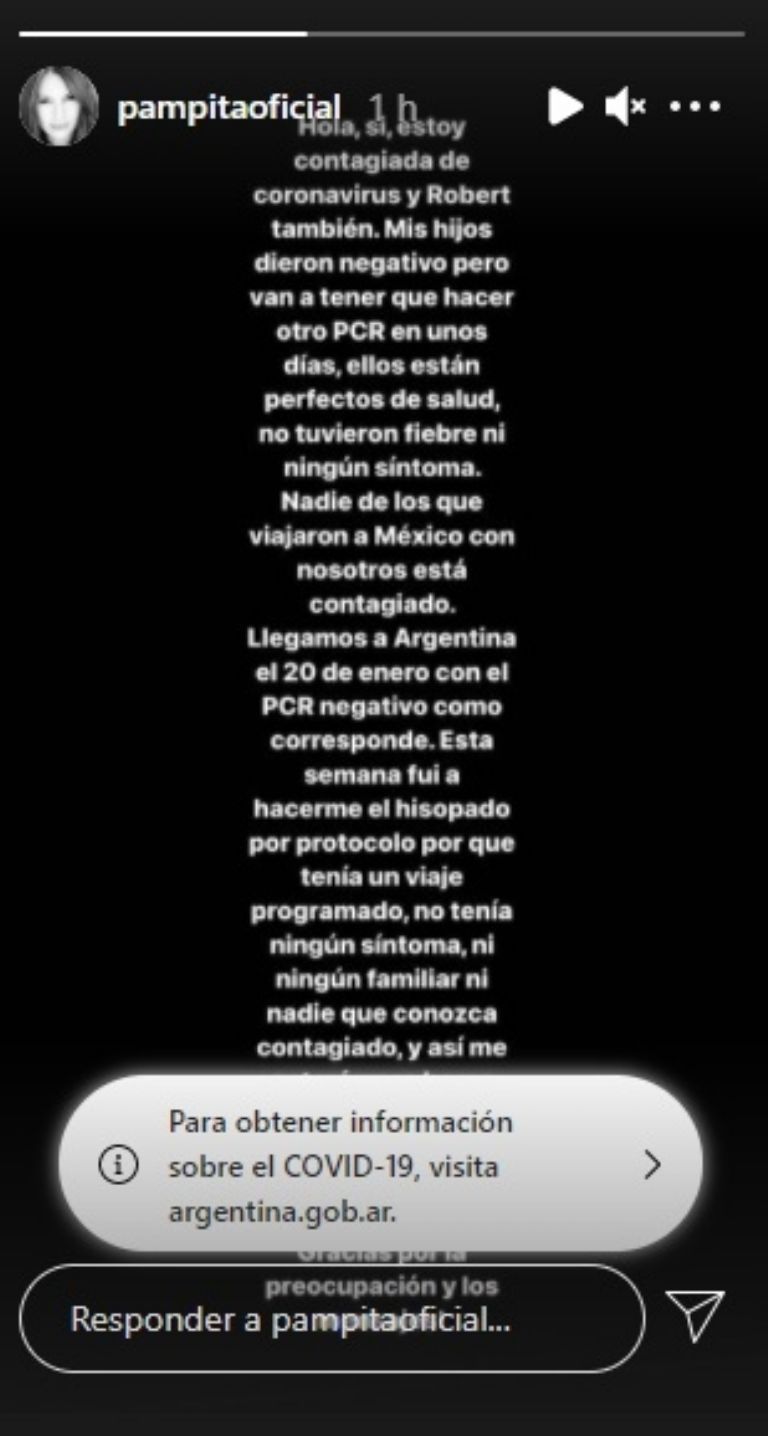Screen dimensions: 768x1436
Task: Unmute the story audio
Action: (x=626, y=106)
